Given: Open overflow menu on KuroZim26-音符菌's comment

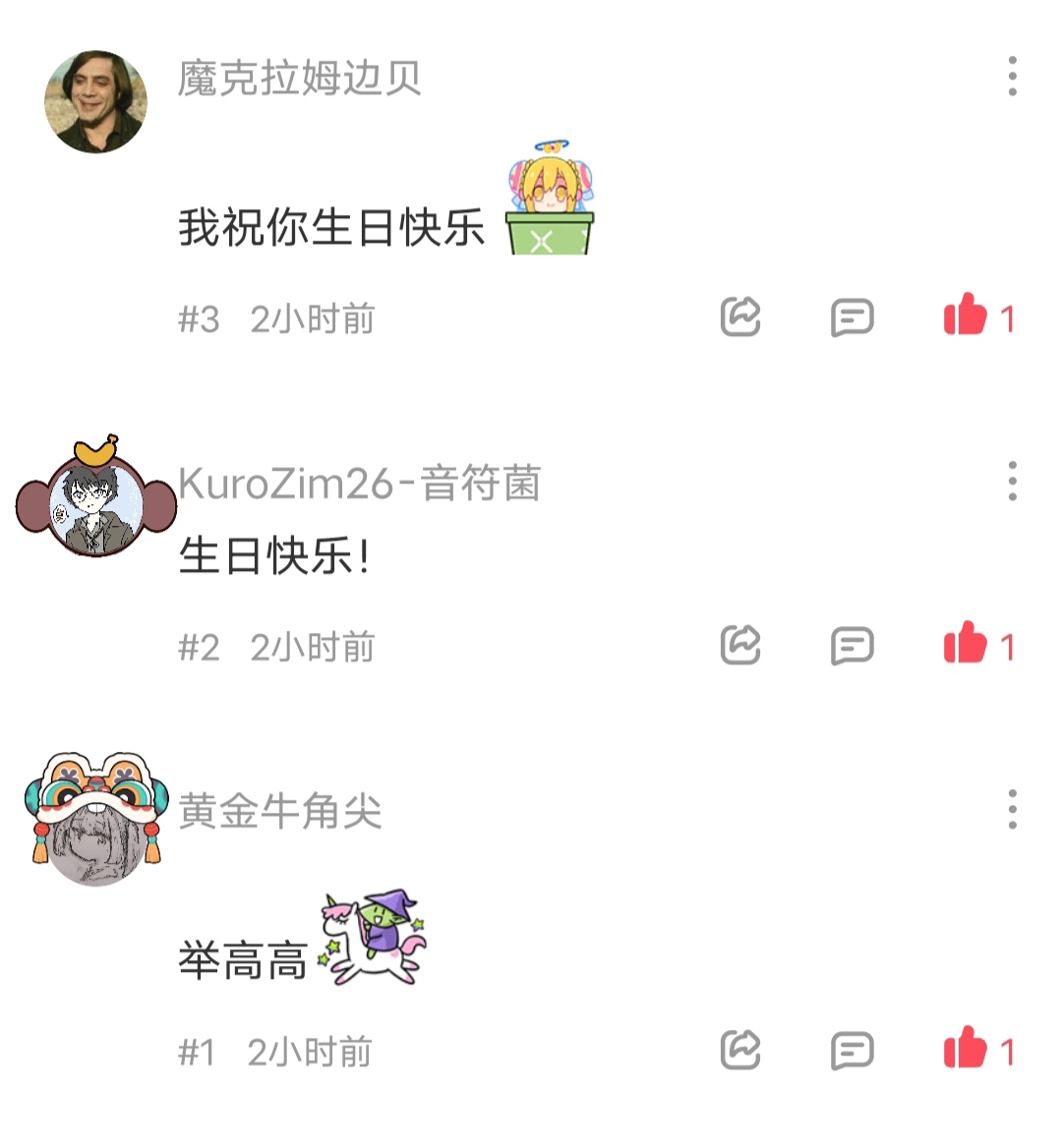Looking at the screenshot, I should [1012, 482].
